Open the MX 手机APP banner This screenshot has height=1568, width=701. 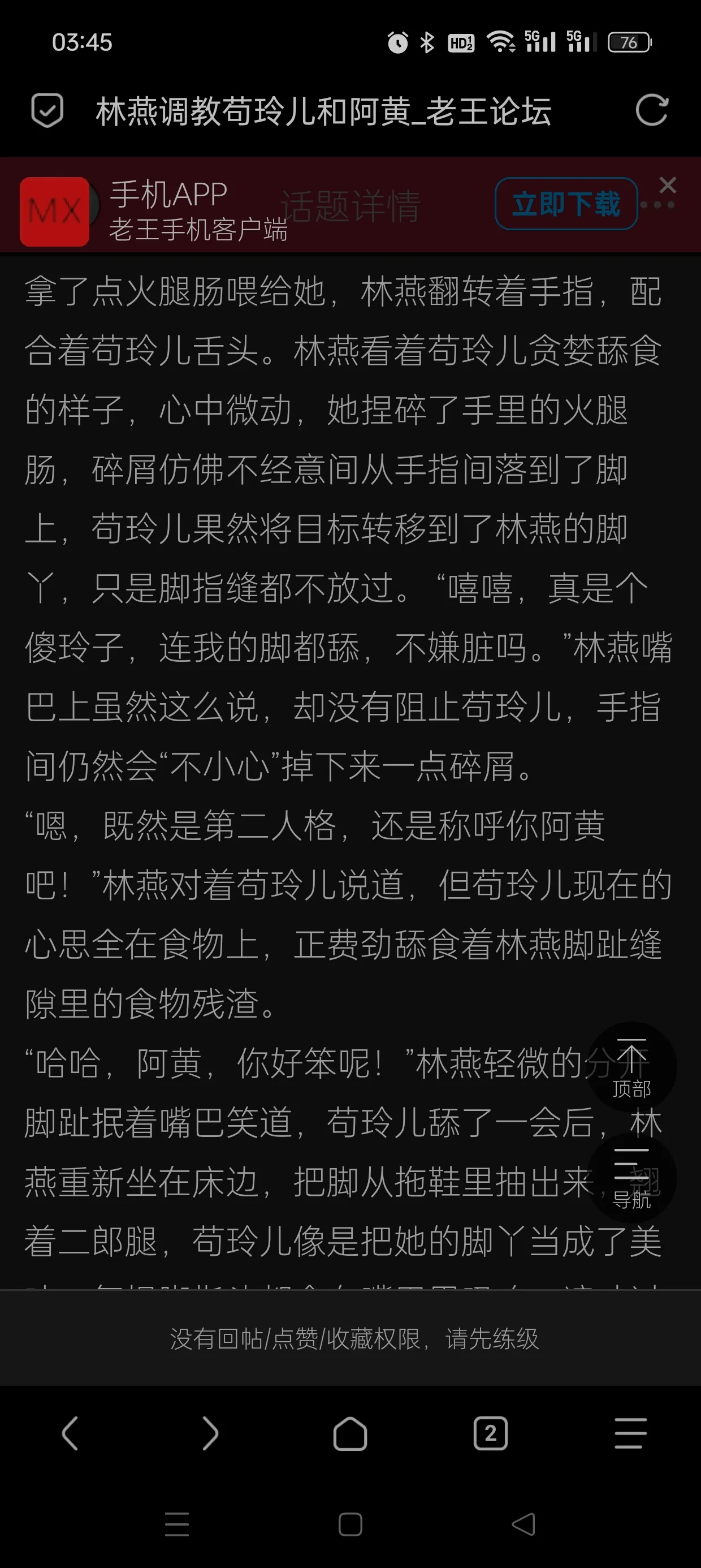[x=55, y=211]
